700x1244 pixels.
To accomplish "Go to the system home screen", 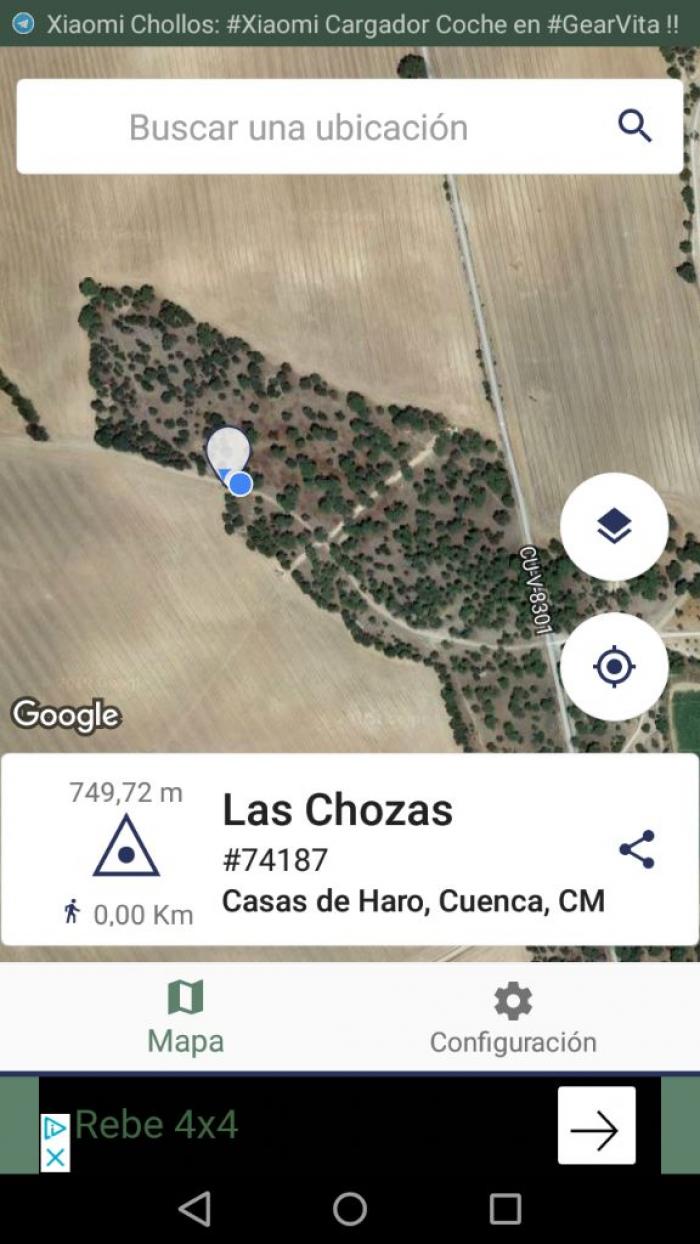I will pyautogui.click(x=350, y=1209).
